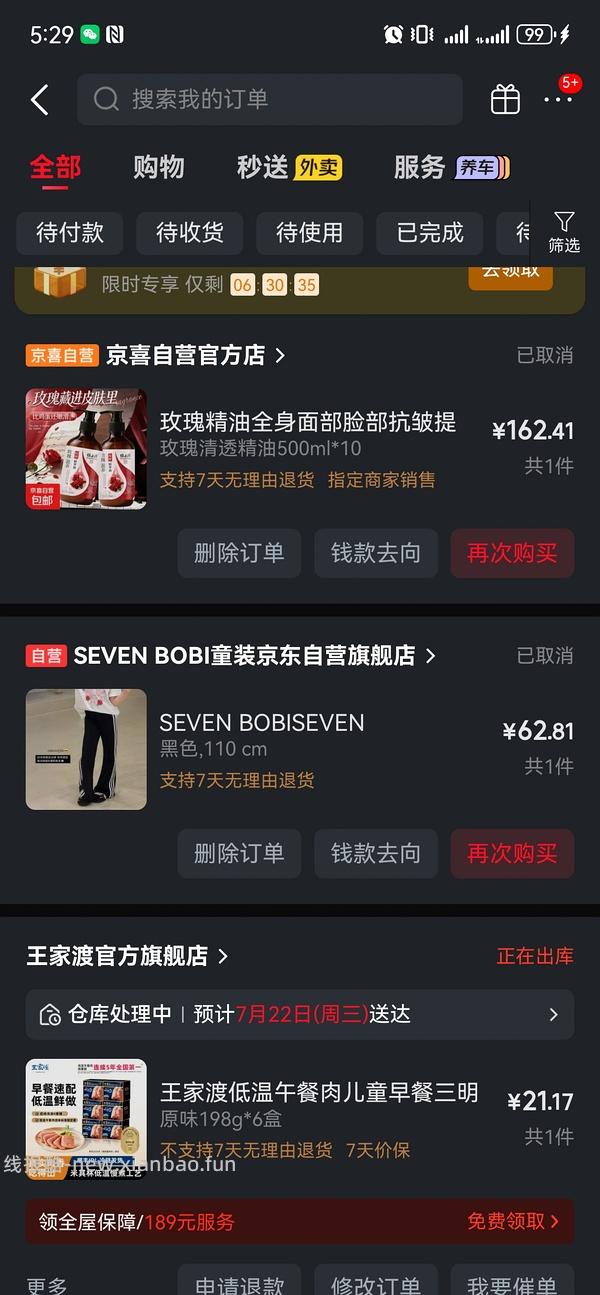Switch to the 秒送 tab
Image resolution: width=600 pixels, height=1295 pixels.
tap(289, 167)
